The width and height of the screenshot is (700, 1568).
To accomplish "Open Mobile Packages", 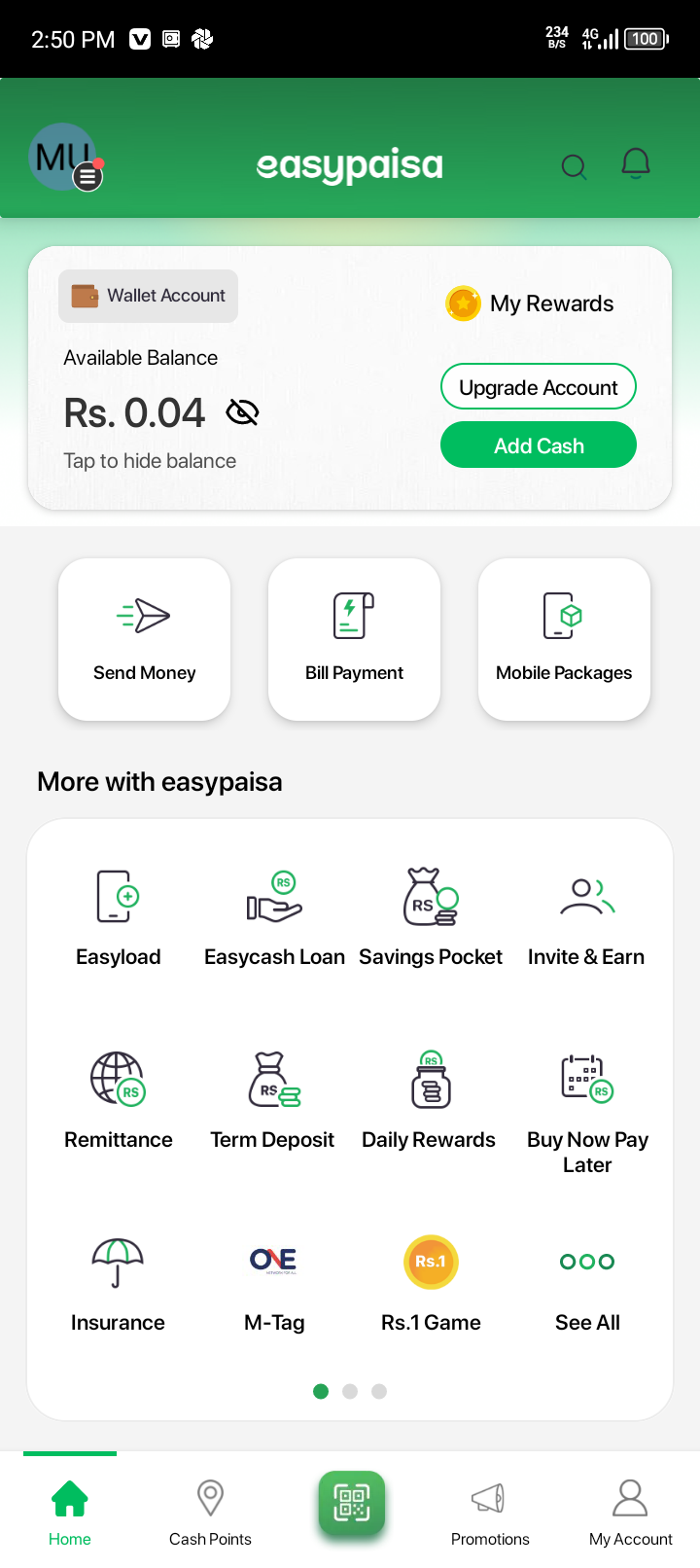I will pyautogui.click(x=564, y=639).
